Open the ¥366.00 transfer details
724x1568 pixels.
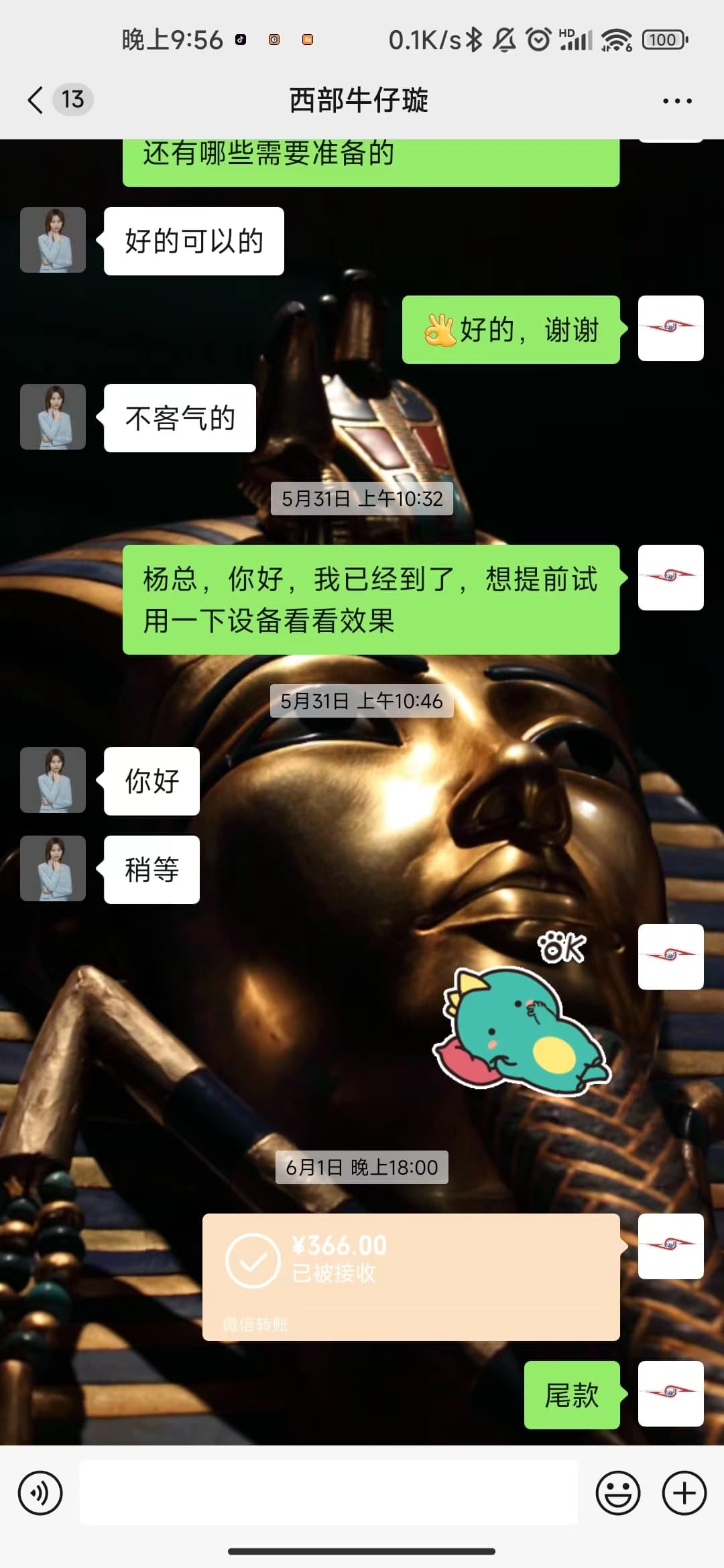[x=411, y=1277]
